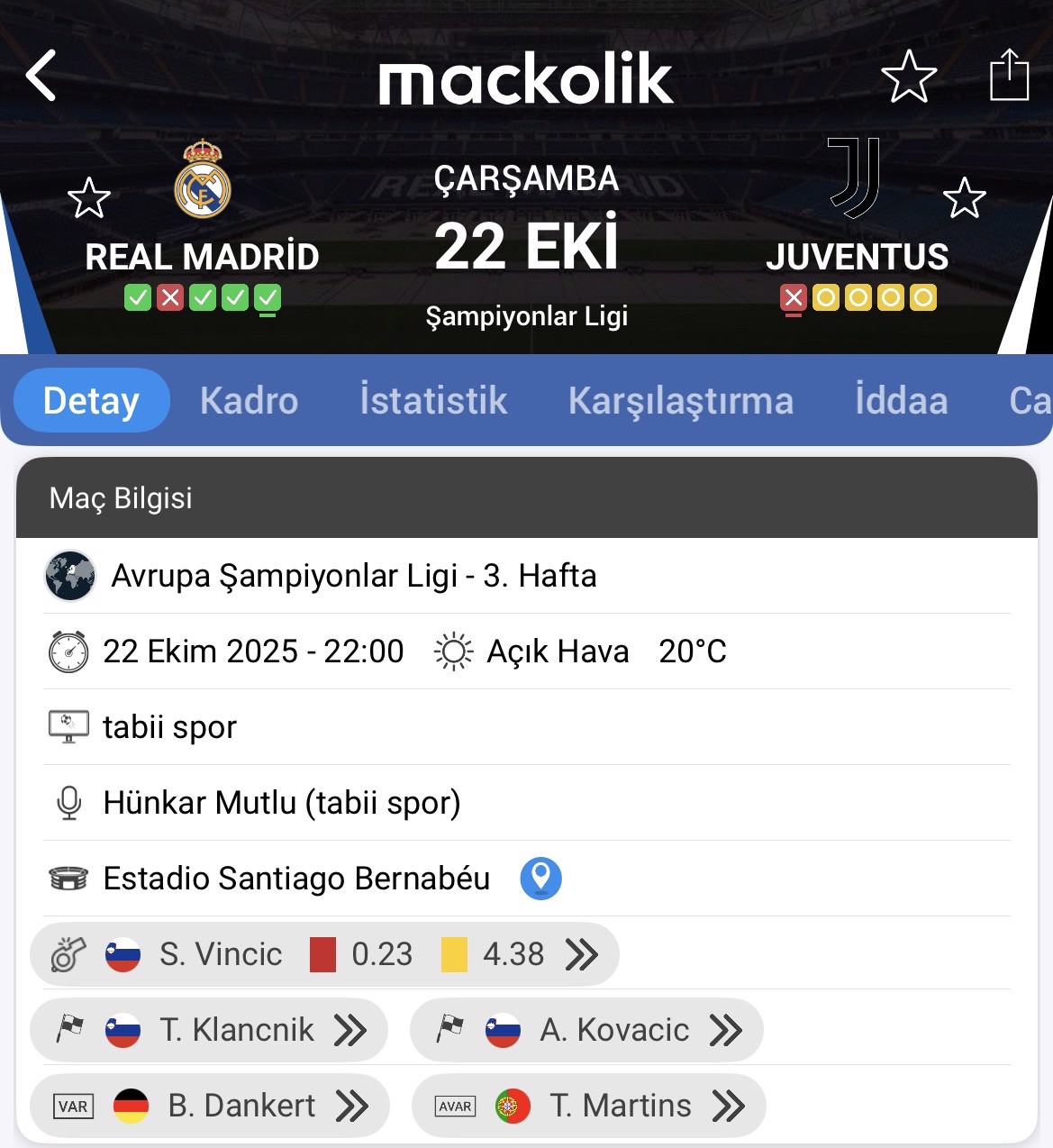The height and width of the screenshot is (1148, 1053).
Task: Open the Real Madrid team page
Action: point(203,180)
